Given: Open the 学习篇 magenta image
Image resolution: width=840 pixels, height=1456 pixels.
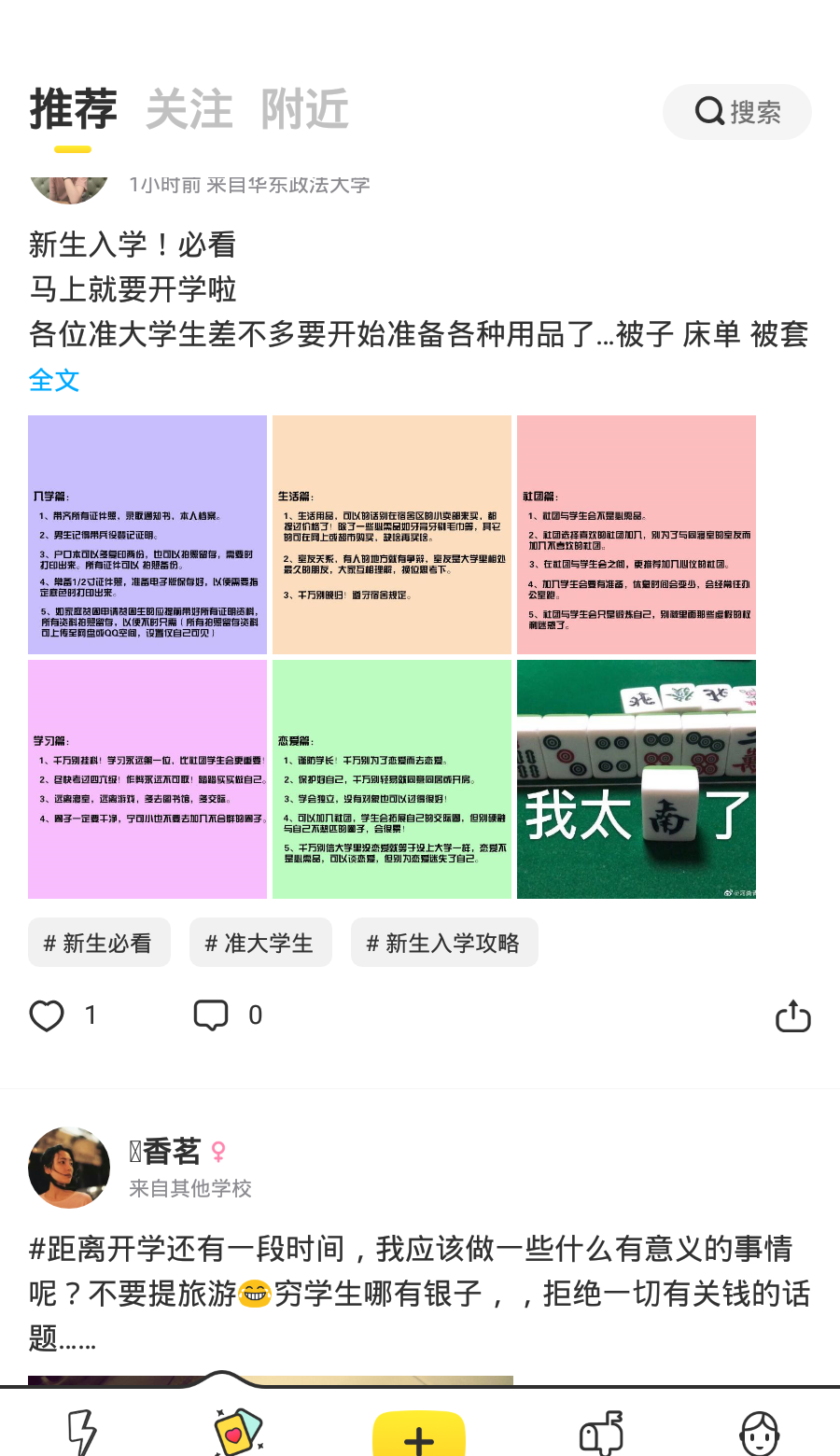Looking at the screenshot, I should pyautogui.click(x=147, y=779).
